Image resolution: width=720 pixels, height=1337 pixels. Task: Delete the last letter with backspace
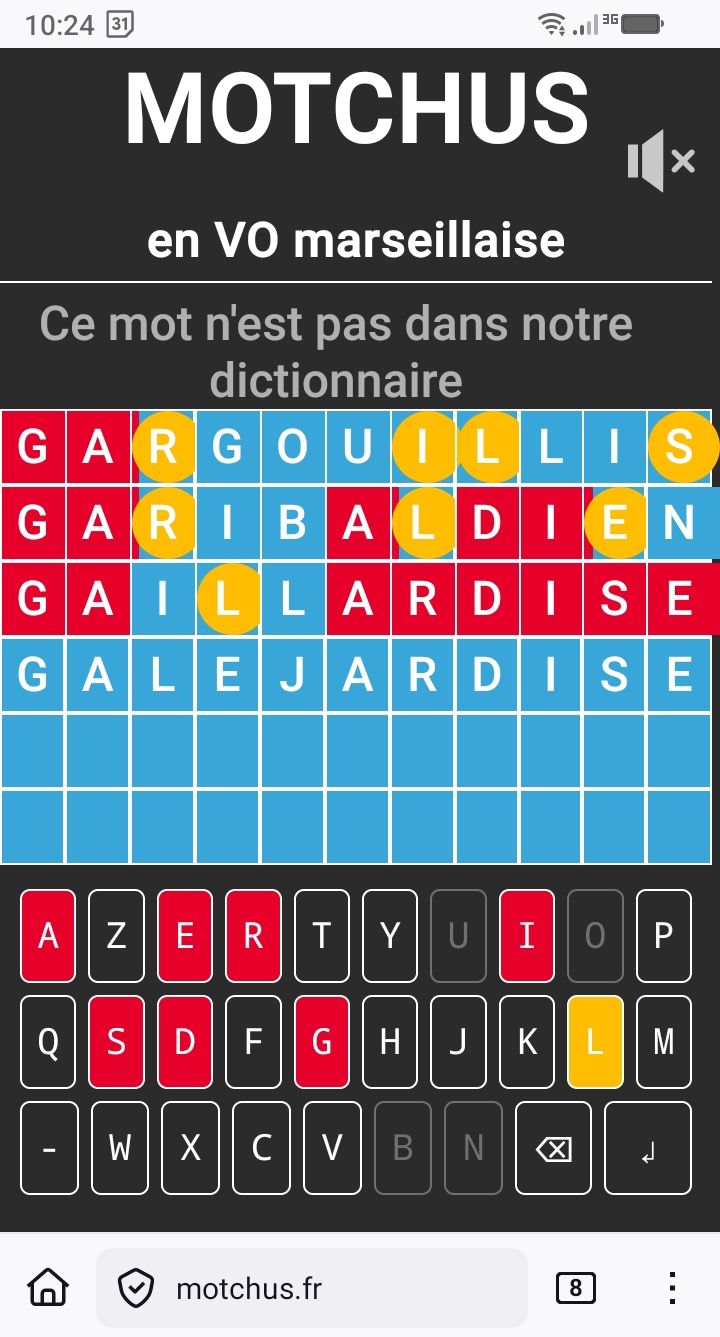pos(554,1148)
